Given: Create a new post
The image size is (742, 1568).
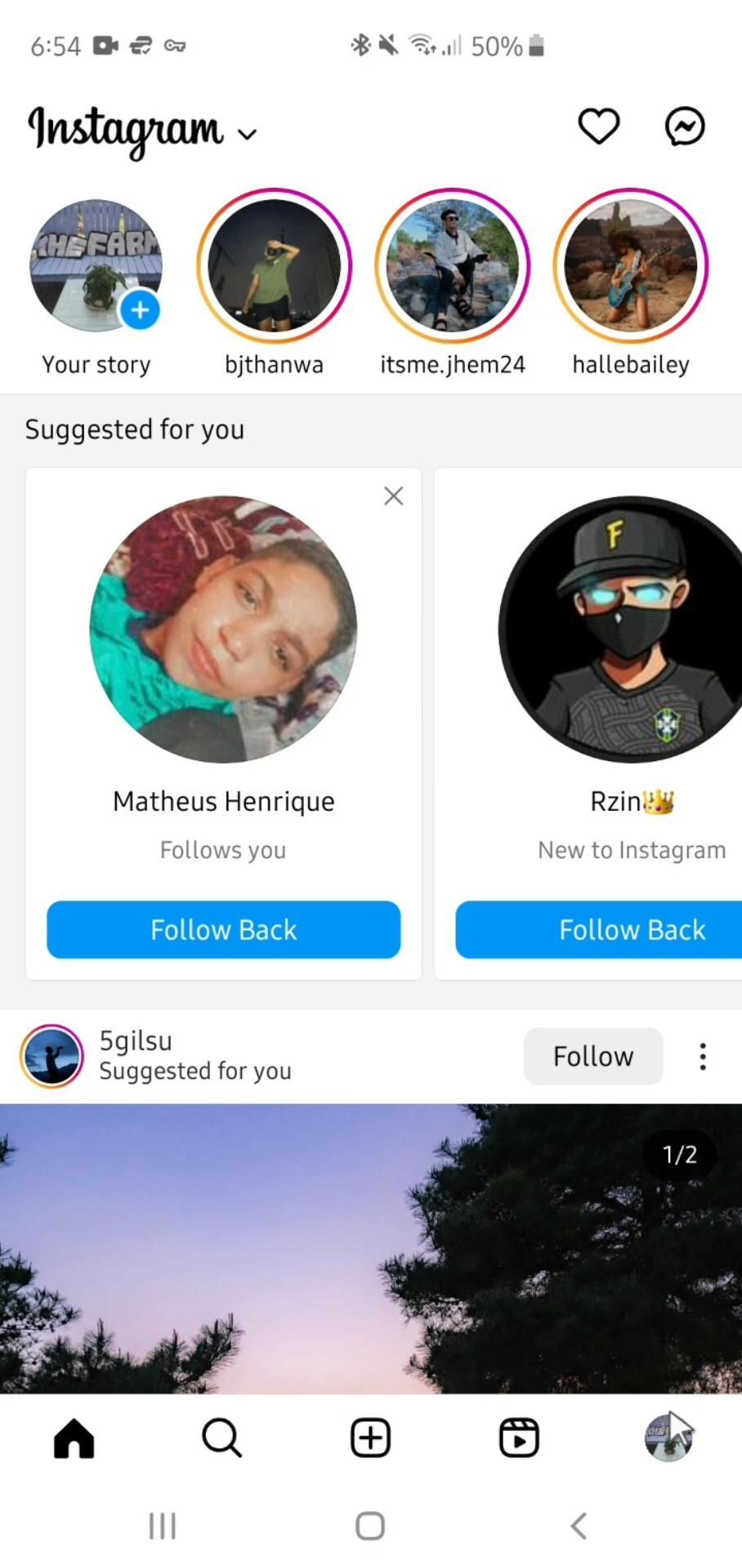Looking at the screenshot, I should click(370, 1437).
